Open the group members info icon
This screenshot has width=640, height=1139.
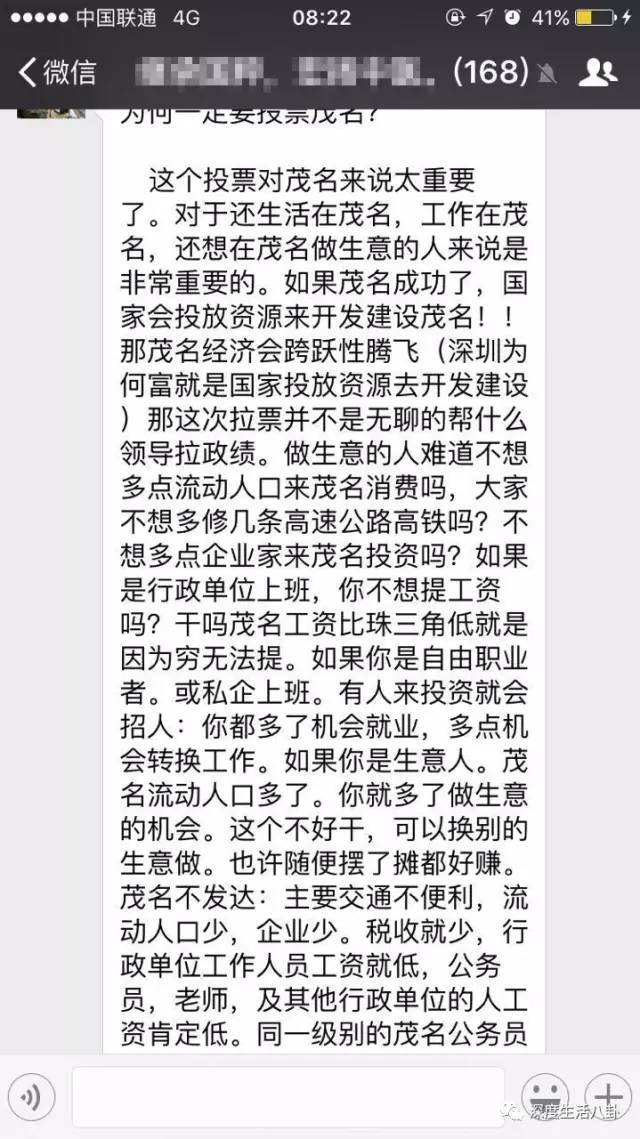click(598, 72)
